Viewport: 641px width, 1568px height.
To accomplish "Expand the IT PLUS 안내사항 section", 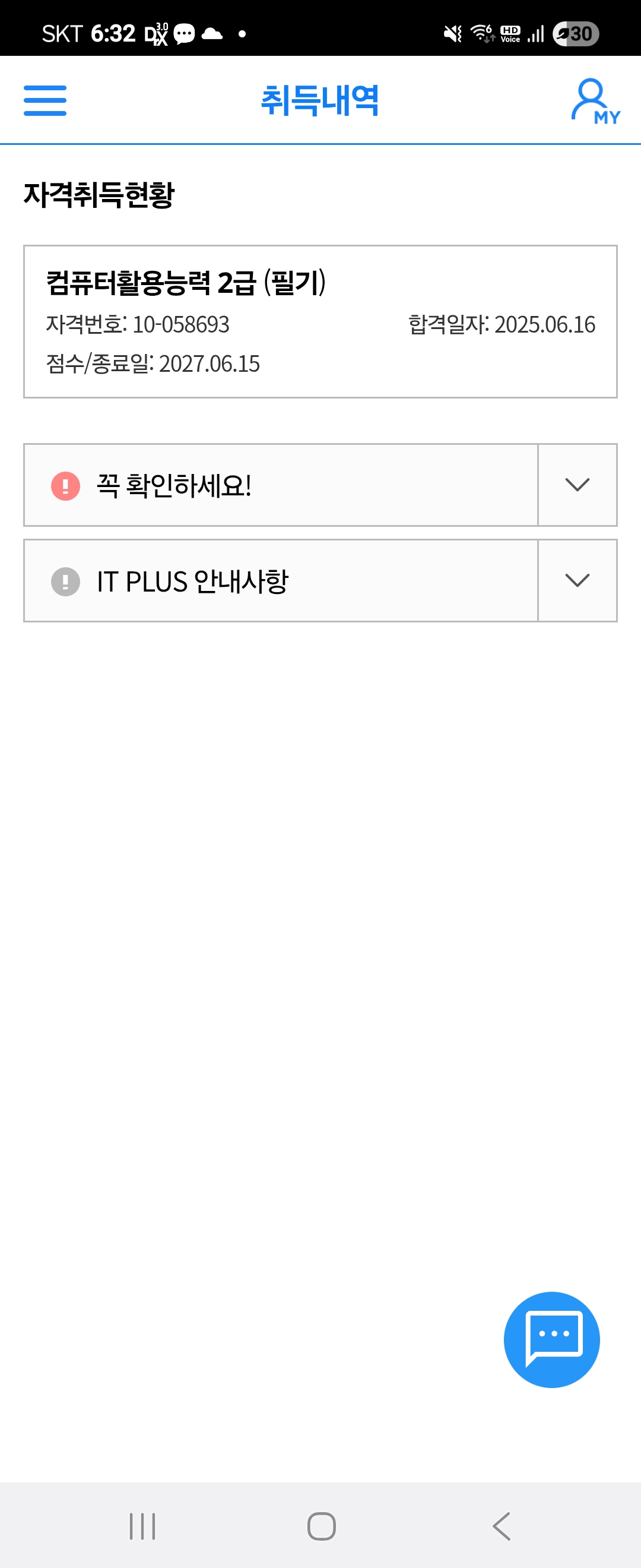I will tap(576, 581).
